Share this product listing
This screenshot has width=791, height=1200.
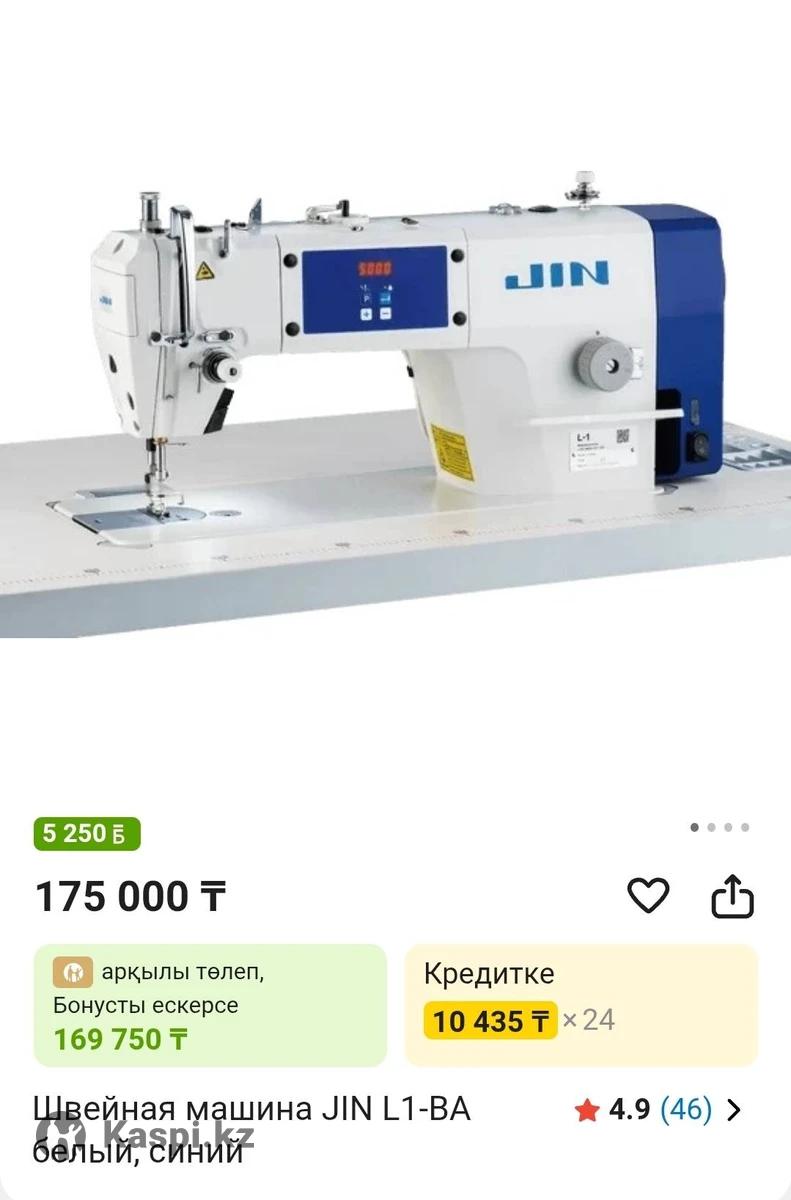point(732,896)
